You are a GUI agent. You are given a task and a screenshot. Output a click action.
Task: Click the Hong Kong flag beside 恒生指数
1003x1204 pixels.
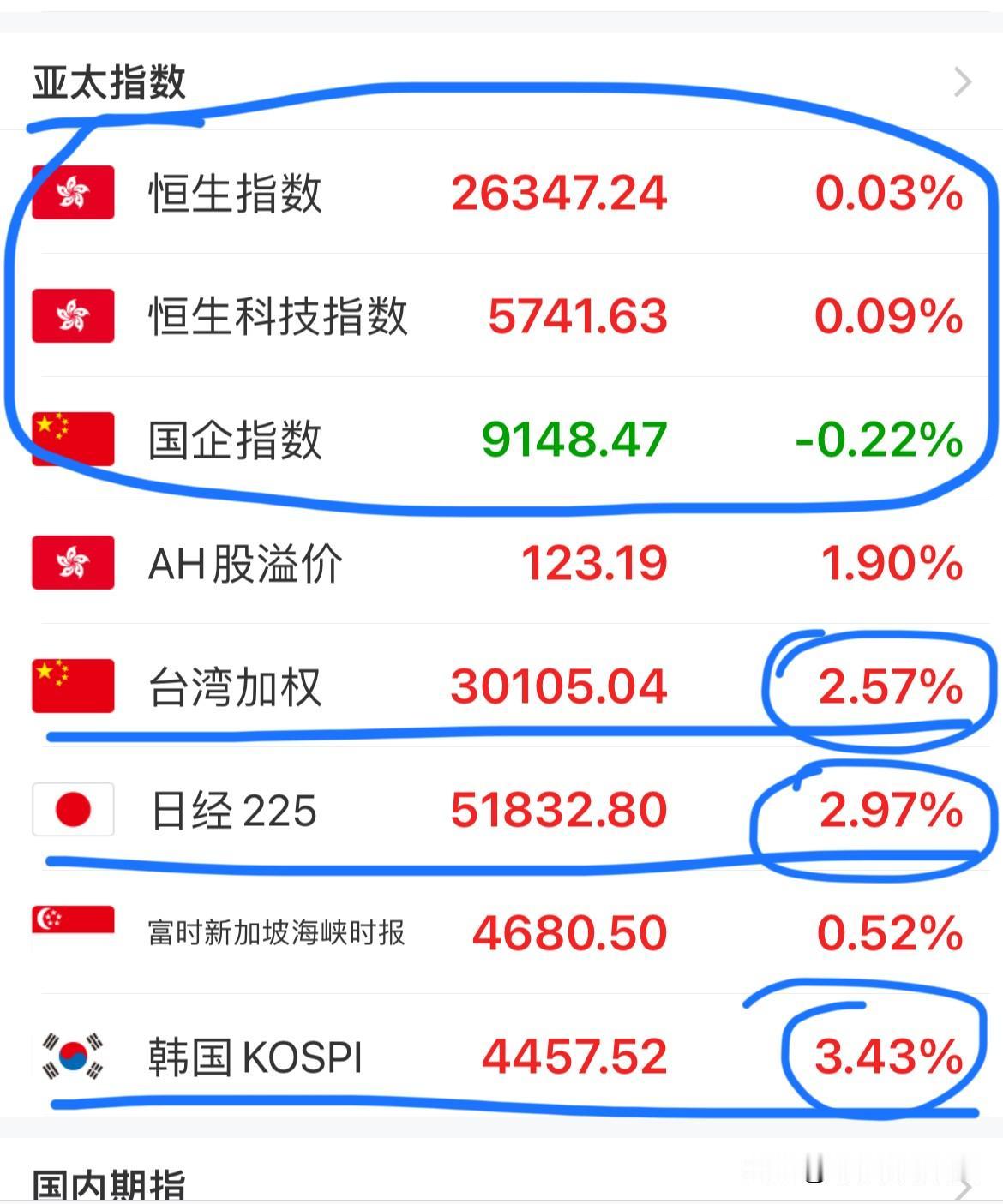(x=73, y=192)
